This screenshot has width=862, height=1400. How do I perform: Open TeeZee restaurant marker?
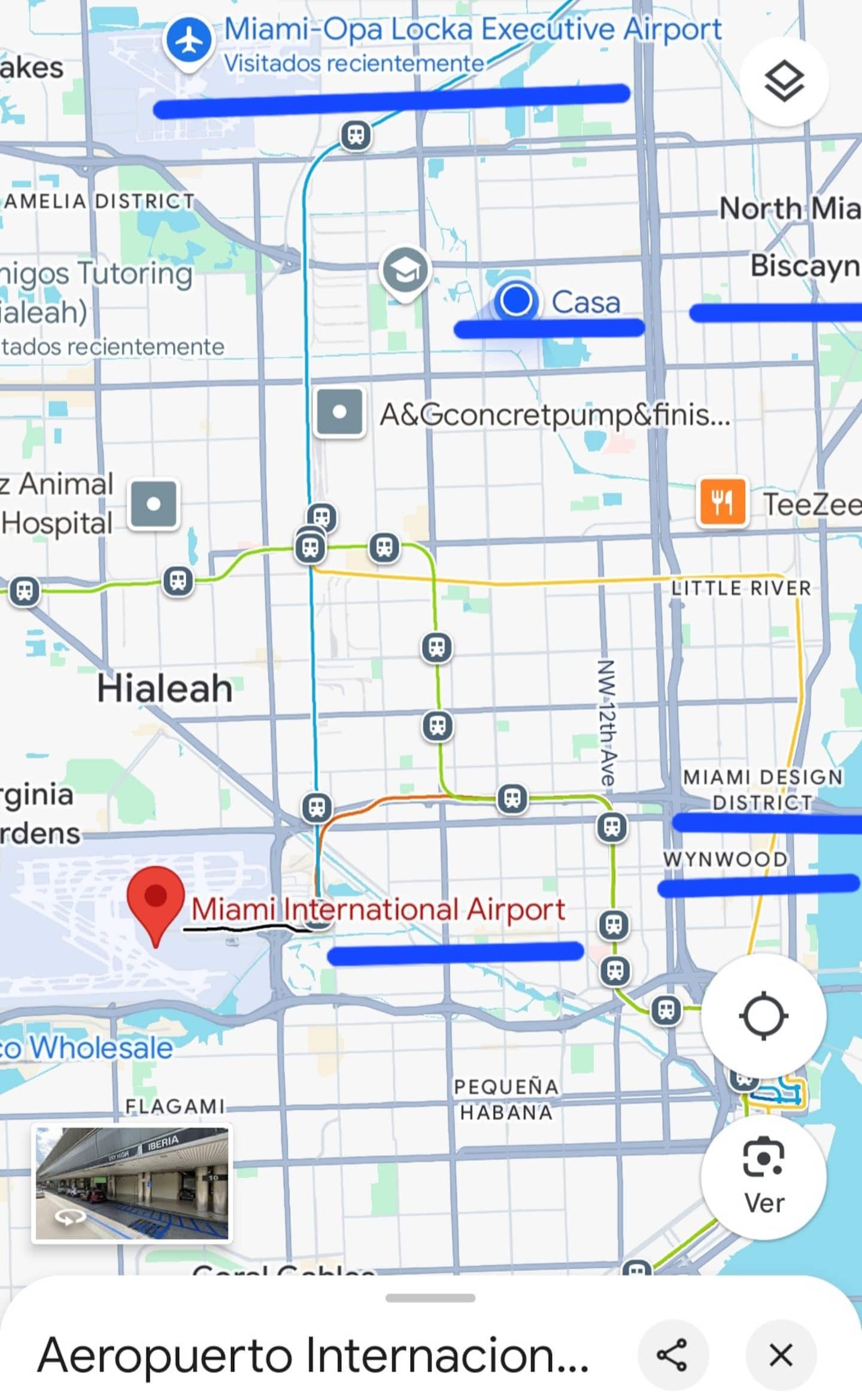coord(723,503)
